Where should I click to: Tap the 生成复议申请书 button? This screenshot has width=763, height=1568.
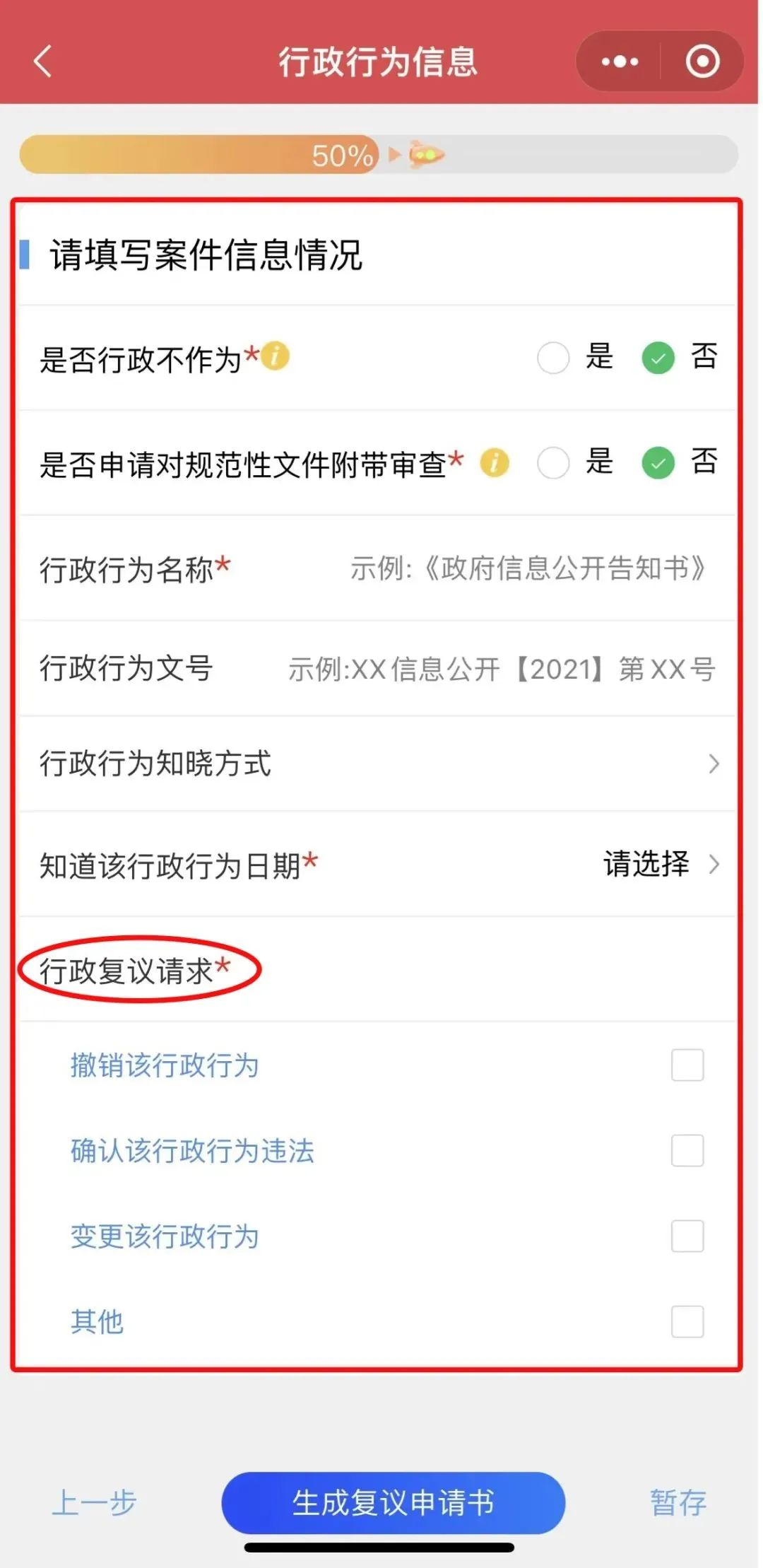click(393, 1503)
